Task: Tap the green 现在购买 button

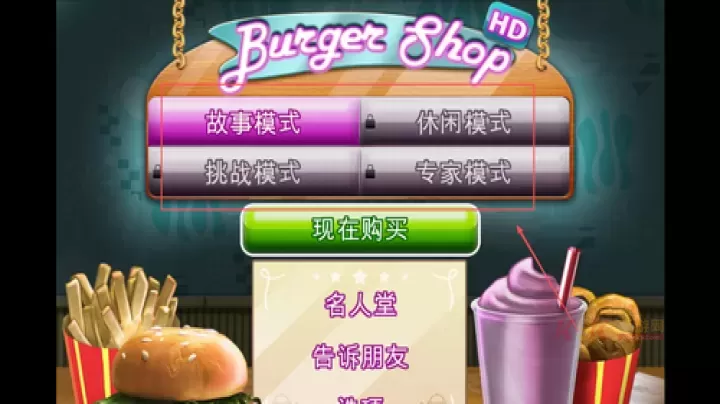Action: (x=360, y=230)
